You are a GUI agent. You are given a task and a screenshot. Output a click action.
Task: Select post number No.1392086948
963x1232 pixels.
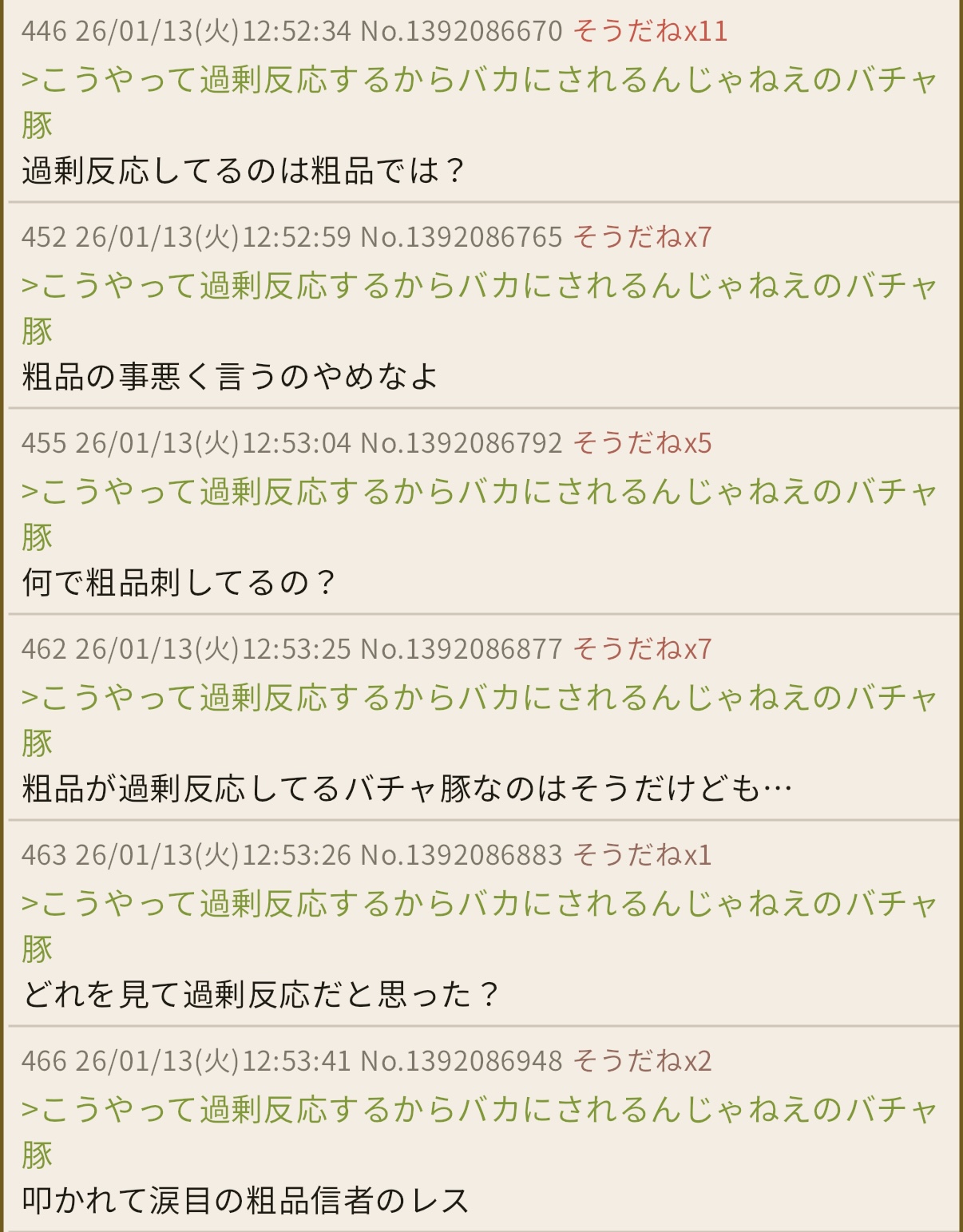tap(462, 1061)
